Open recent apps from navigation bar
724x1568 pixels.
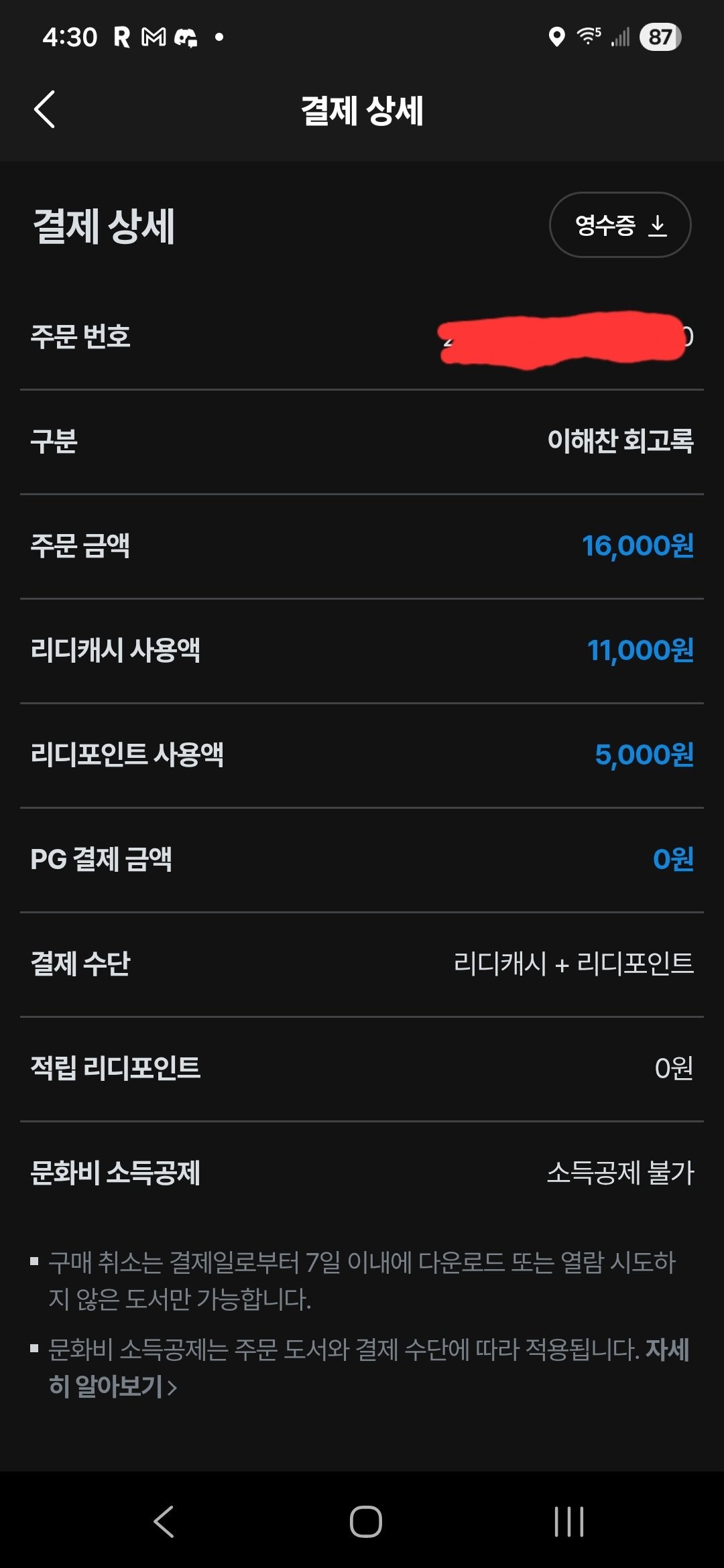coord(568,1521)
